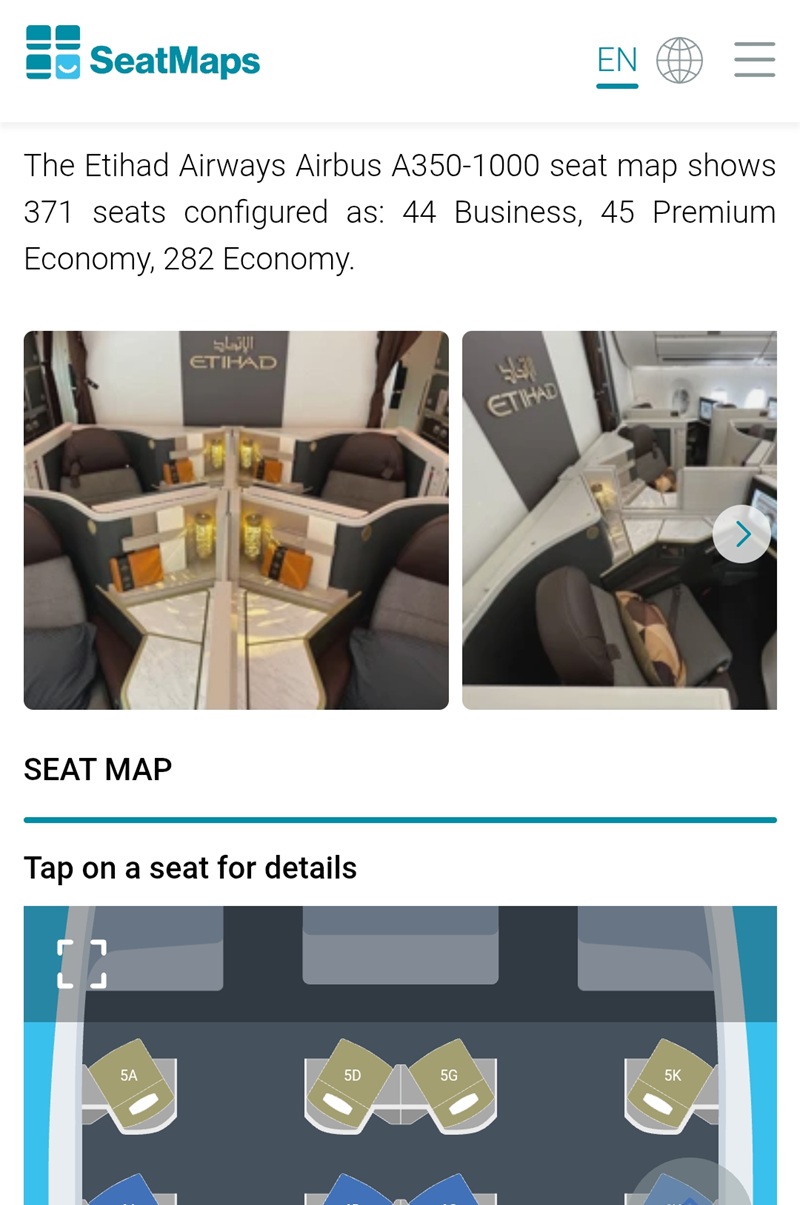Select seat 5K on the map
Viewport: 800px width, 1205px height.
click(668, 1086)
